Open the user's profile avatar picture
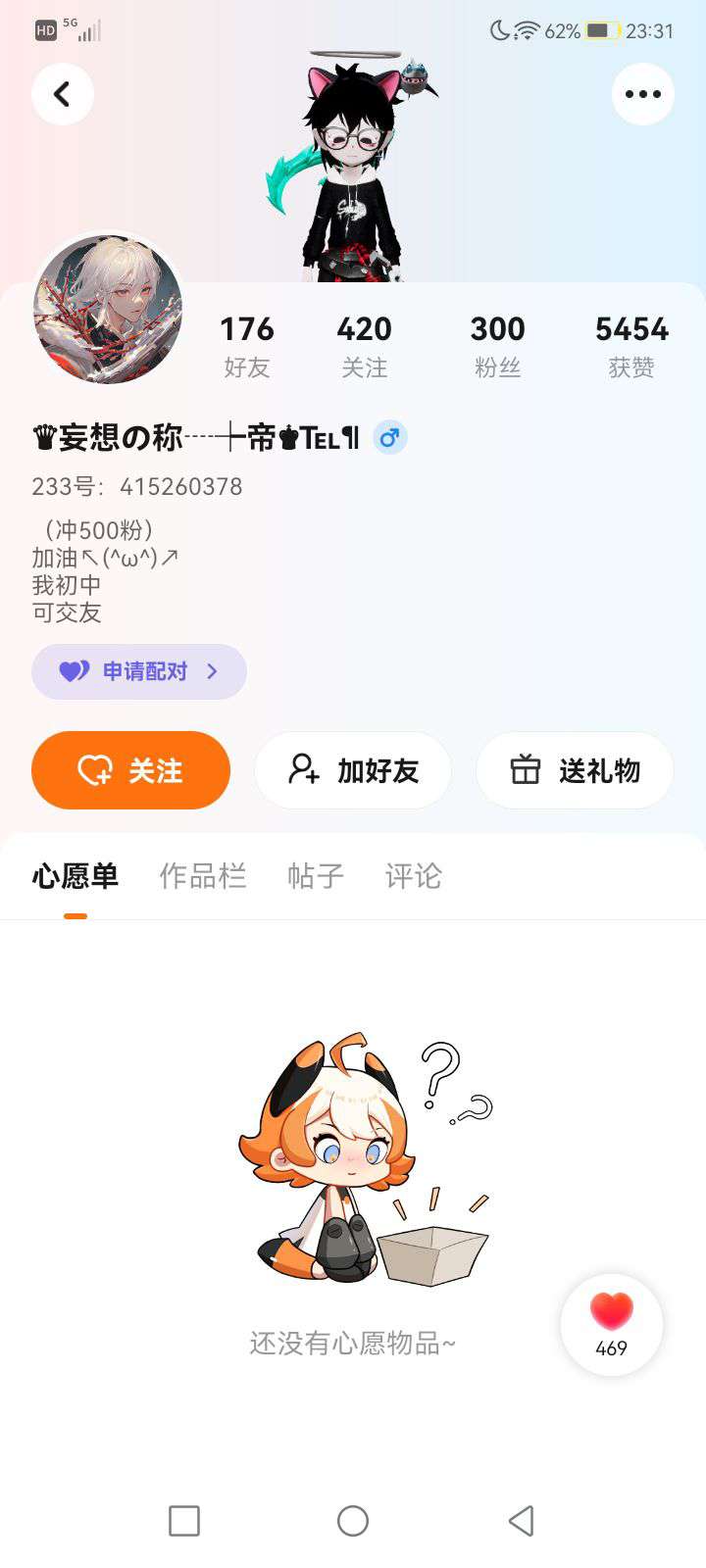Screen dimensions: 706x1568 coord(108,308)
